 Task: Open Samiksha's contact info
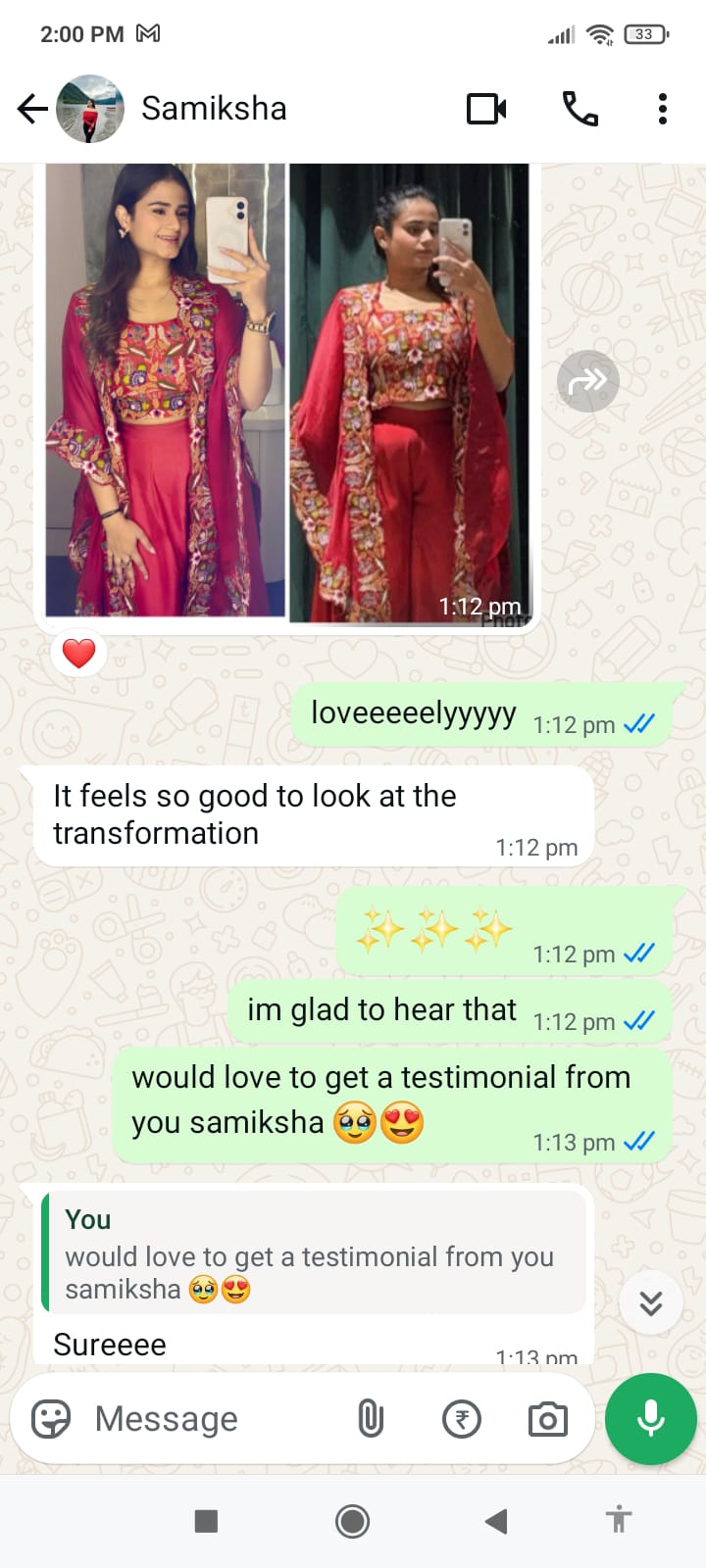click(x=214, y=109)
